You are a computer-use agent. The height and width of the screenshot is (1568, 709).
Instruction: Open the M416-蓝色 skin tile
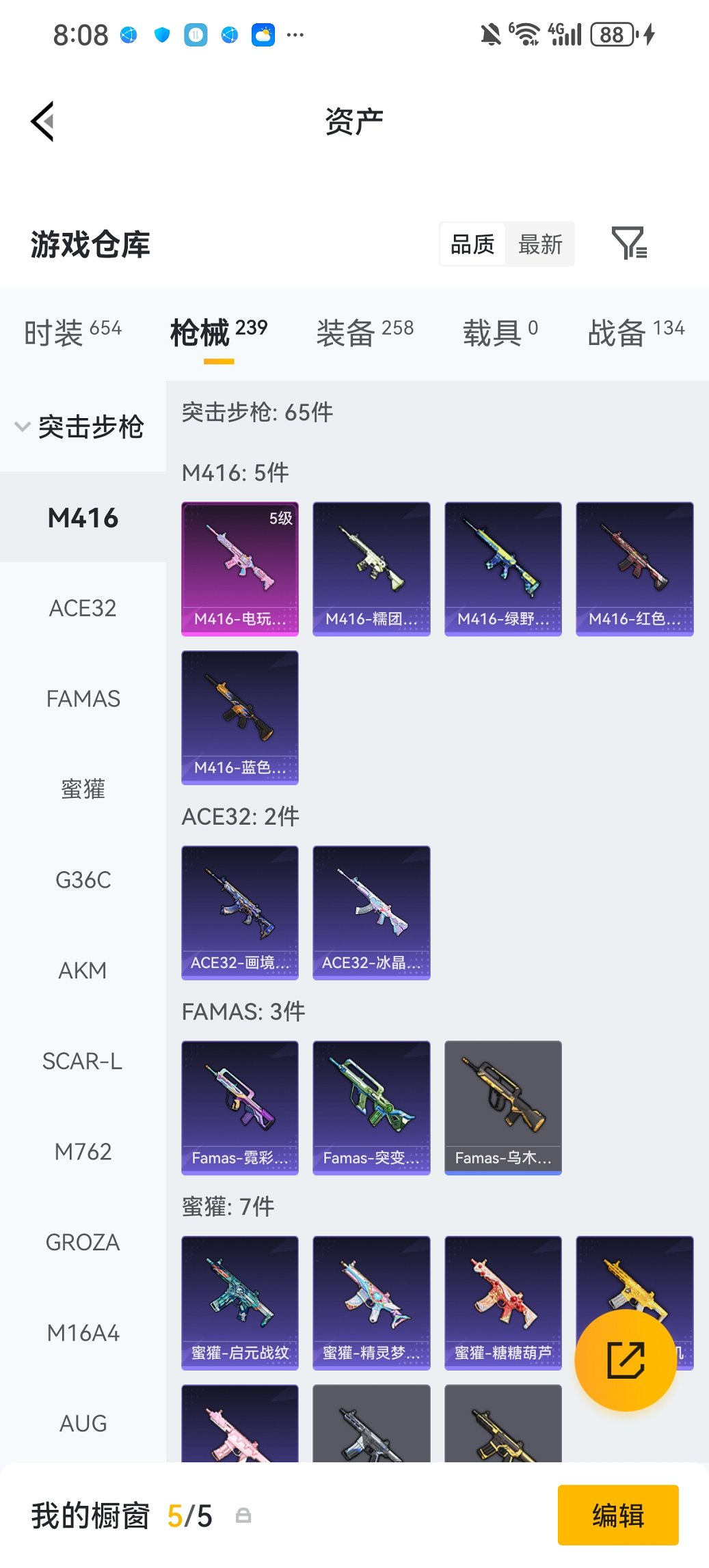click(x=240, y=717)
